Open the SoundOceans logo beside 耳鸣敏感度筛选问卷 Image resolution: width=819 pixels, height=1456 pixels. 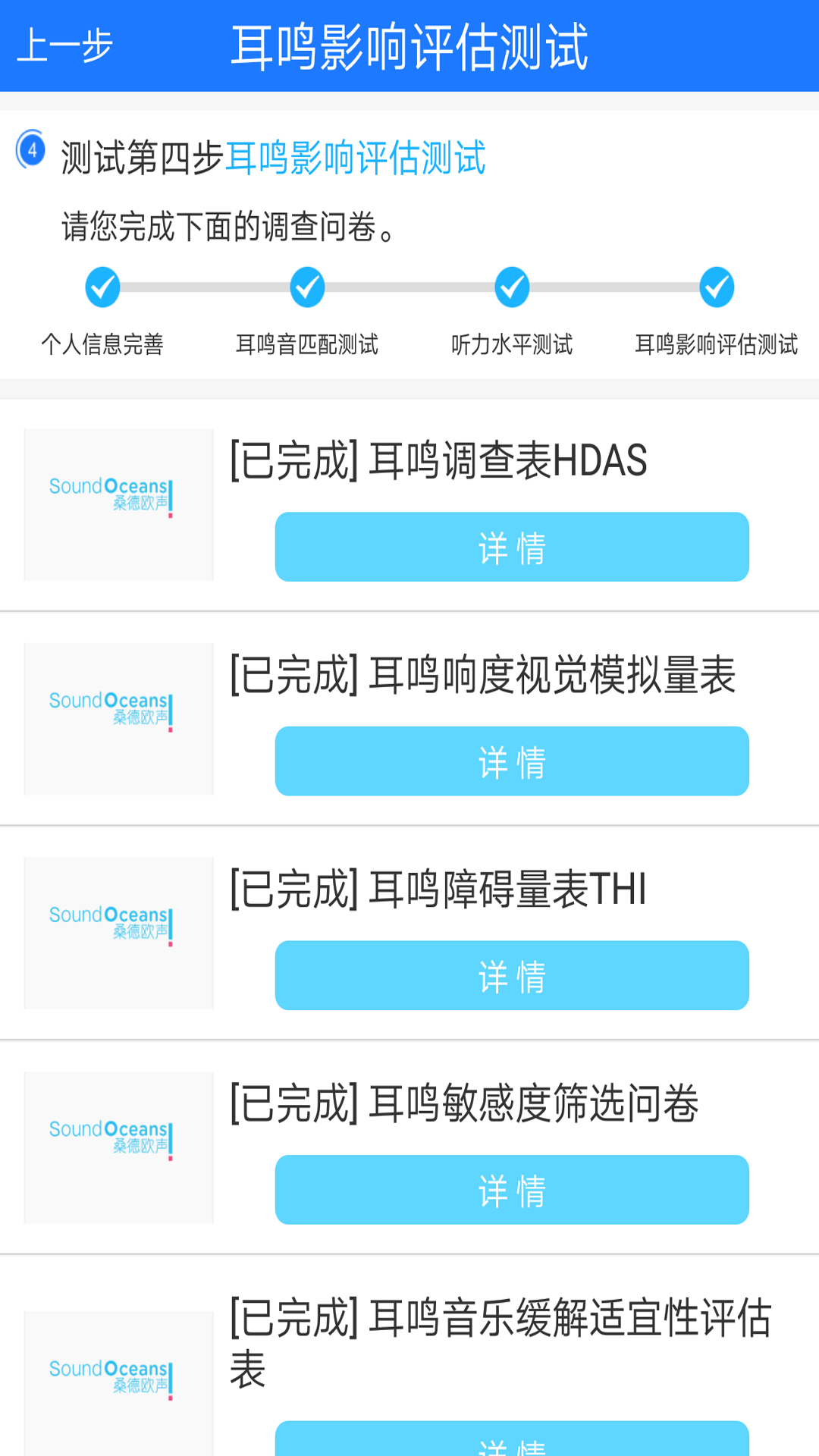(118, 1147)
